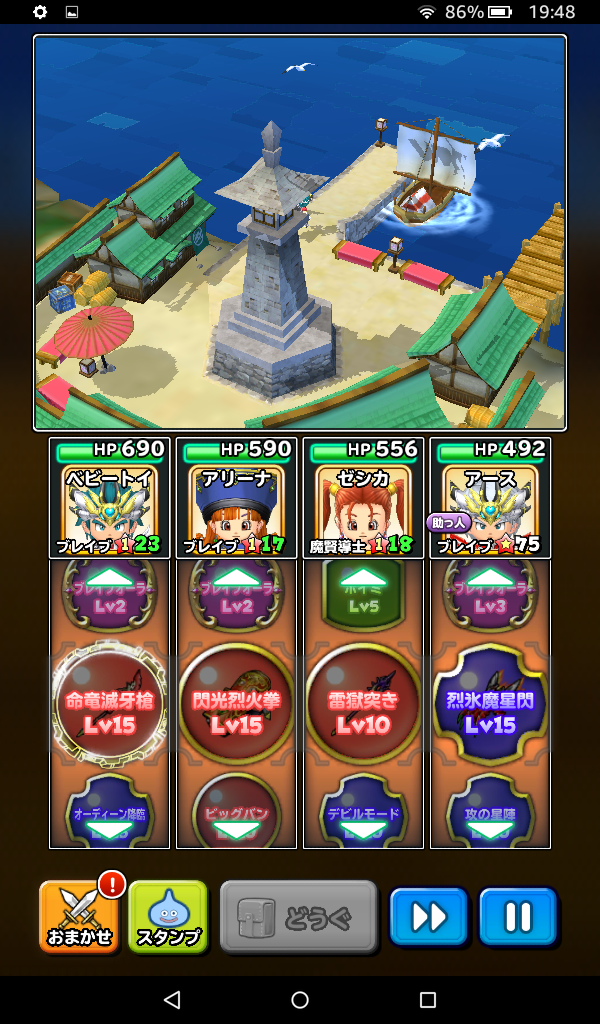Open the スタンプ stamp menu

point(168,916)
